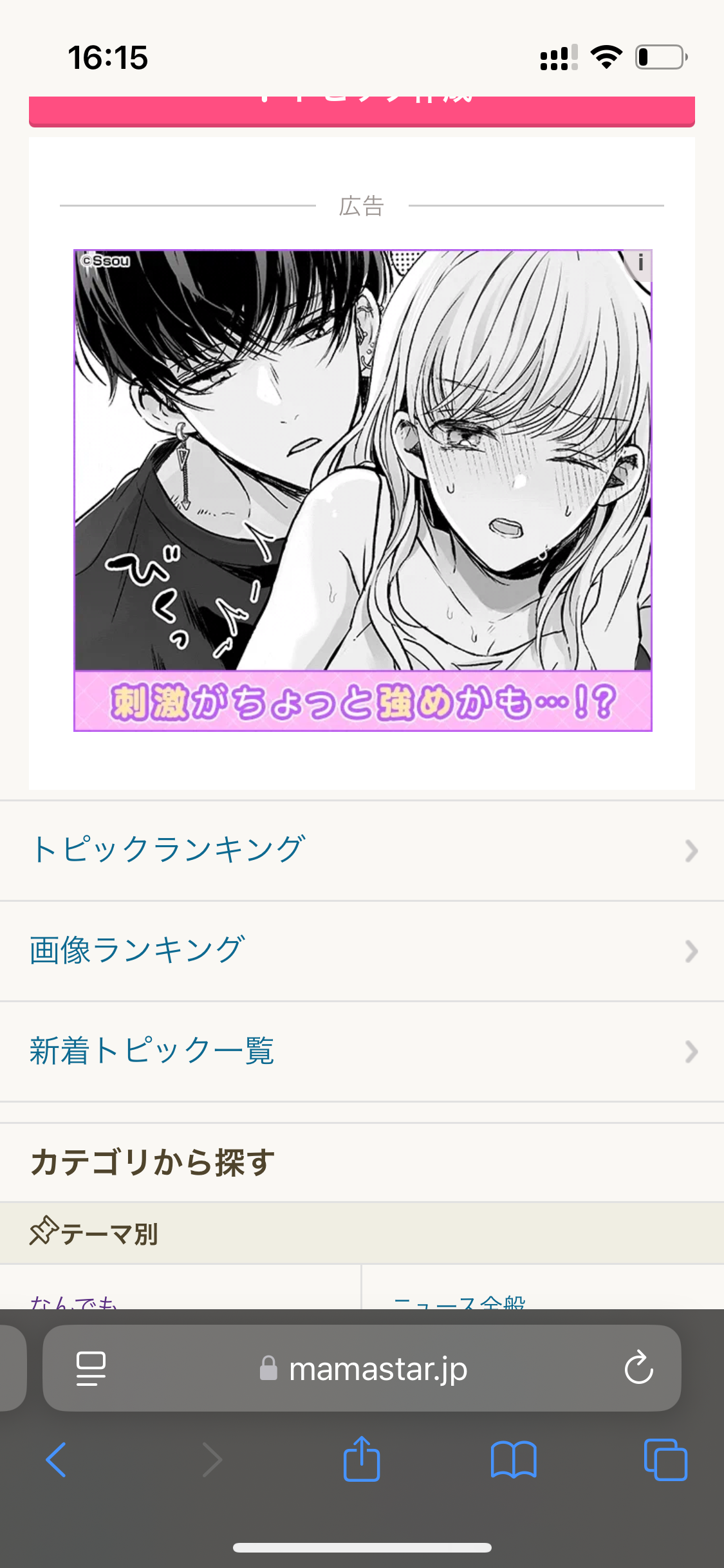
Task: Open Safari bookmarks
Action: [513, 1460]
